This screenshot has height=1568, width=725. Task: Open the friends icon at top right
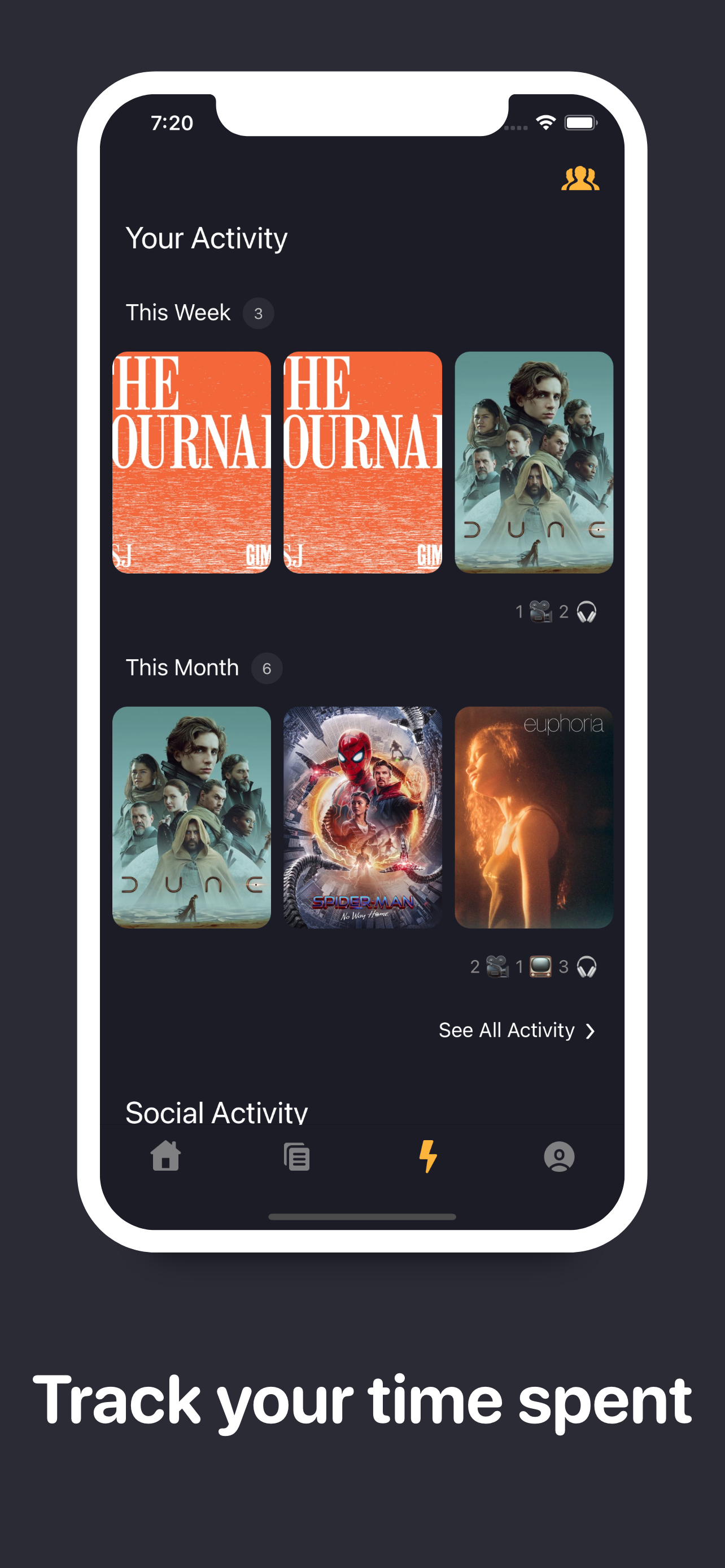point(580,179)
